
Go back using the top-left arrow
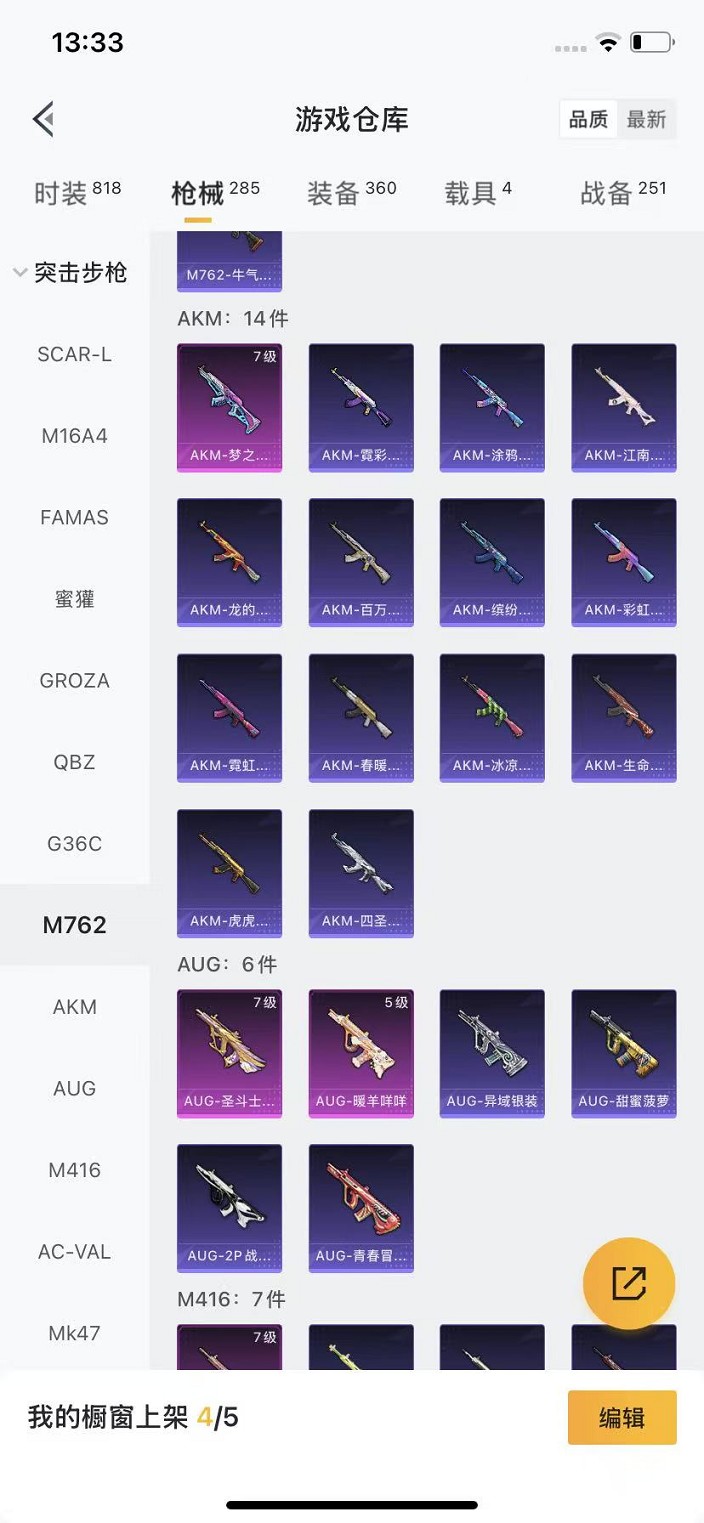(x=43, y=120)
